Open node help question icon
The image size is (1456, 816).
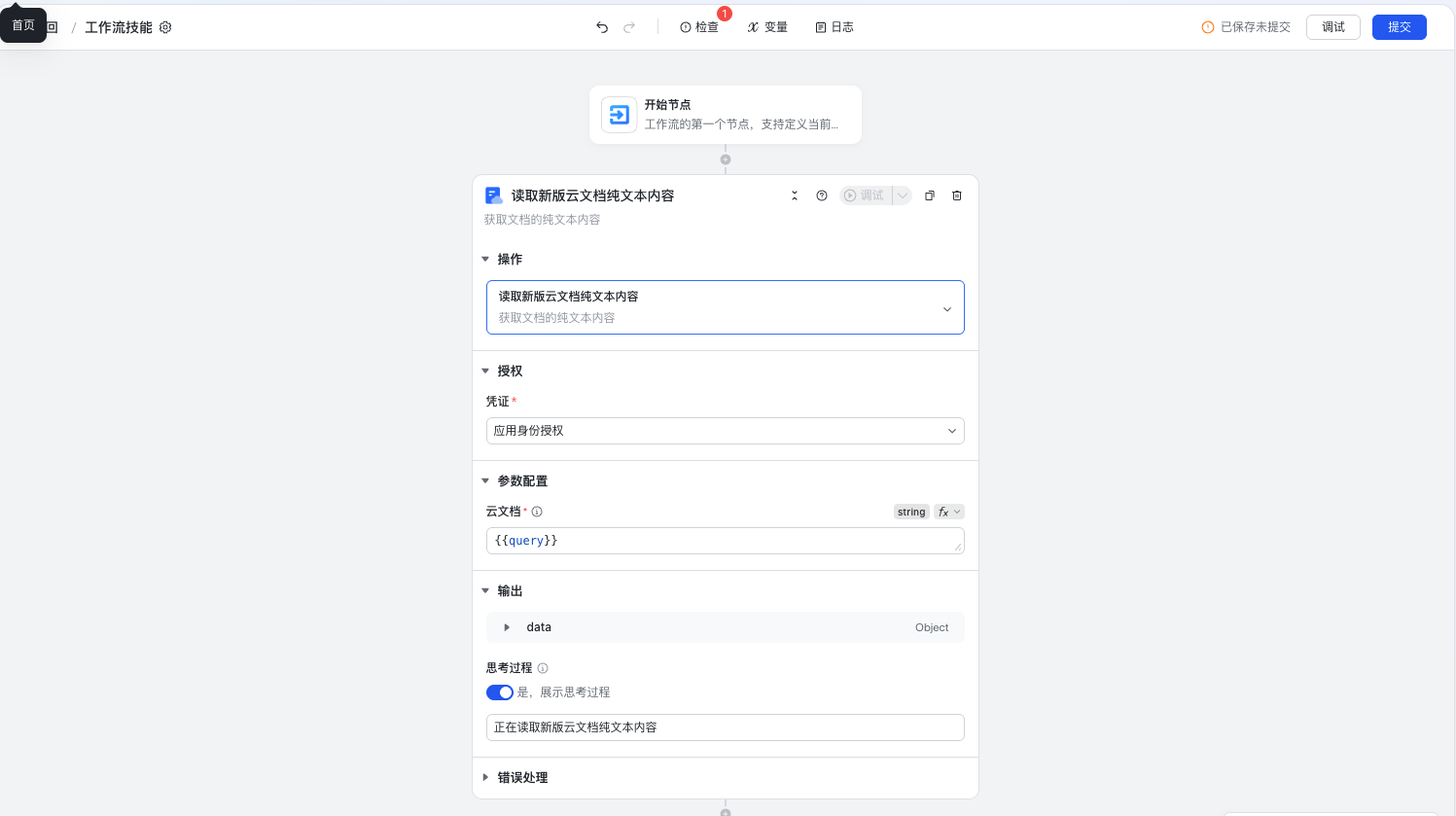coord(822,195)
